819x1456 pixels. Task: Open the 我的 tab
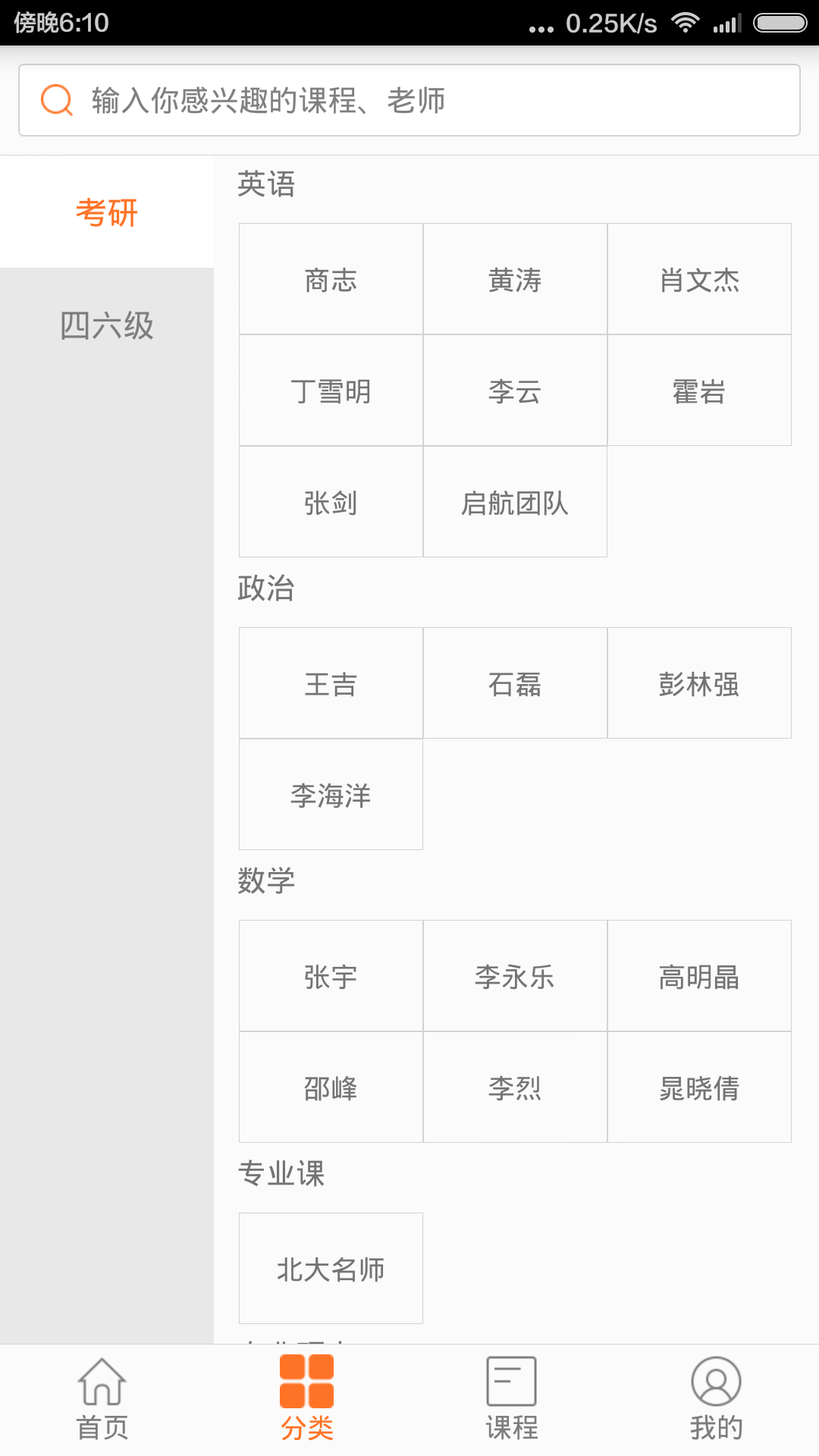tap(716, 1400)
